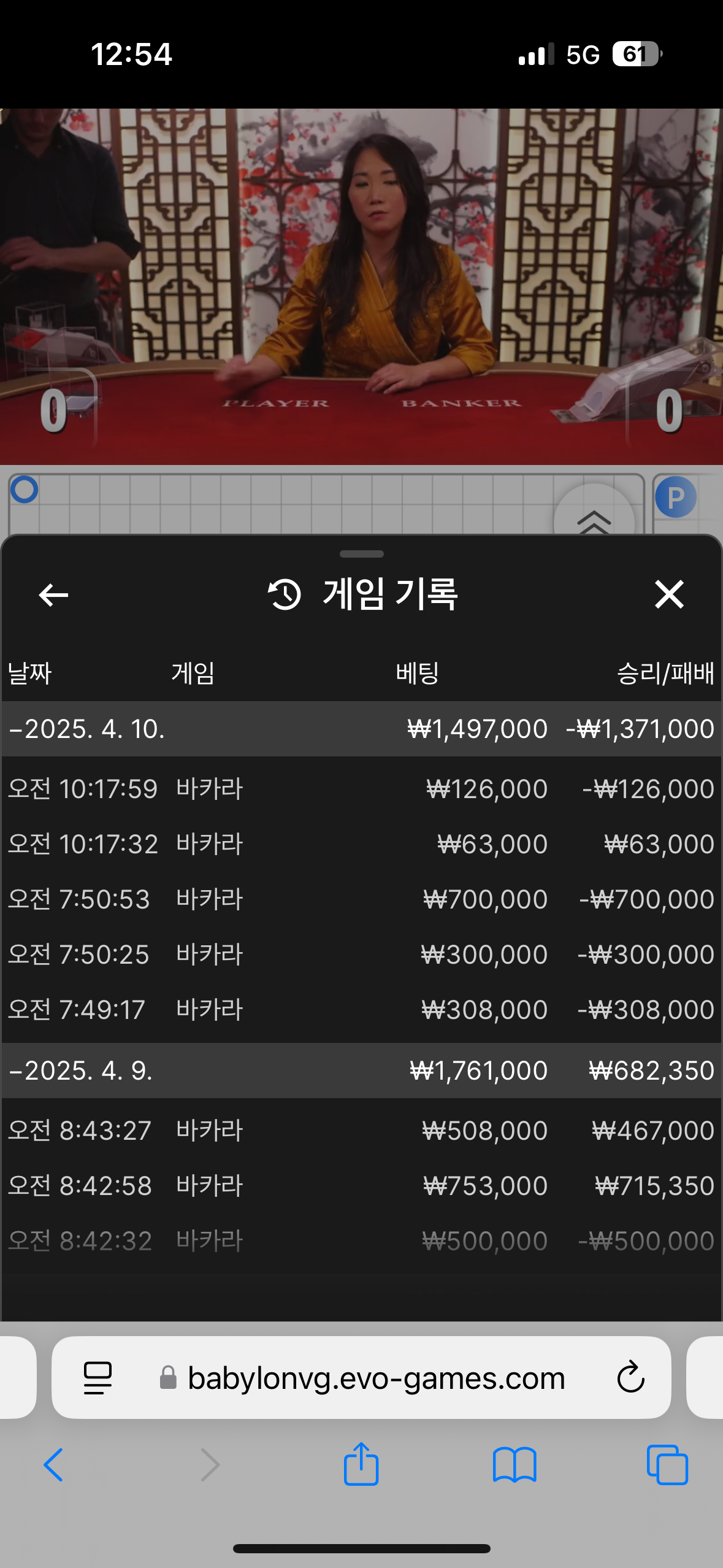Screen dimensions: 723x1568
Task: Go back from the game history panel
Action: click(53, 594)
